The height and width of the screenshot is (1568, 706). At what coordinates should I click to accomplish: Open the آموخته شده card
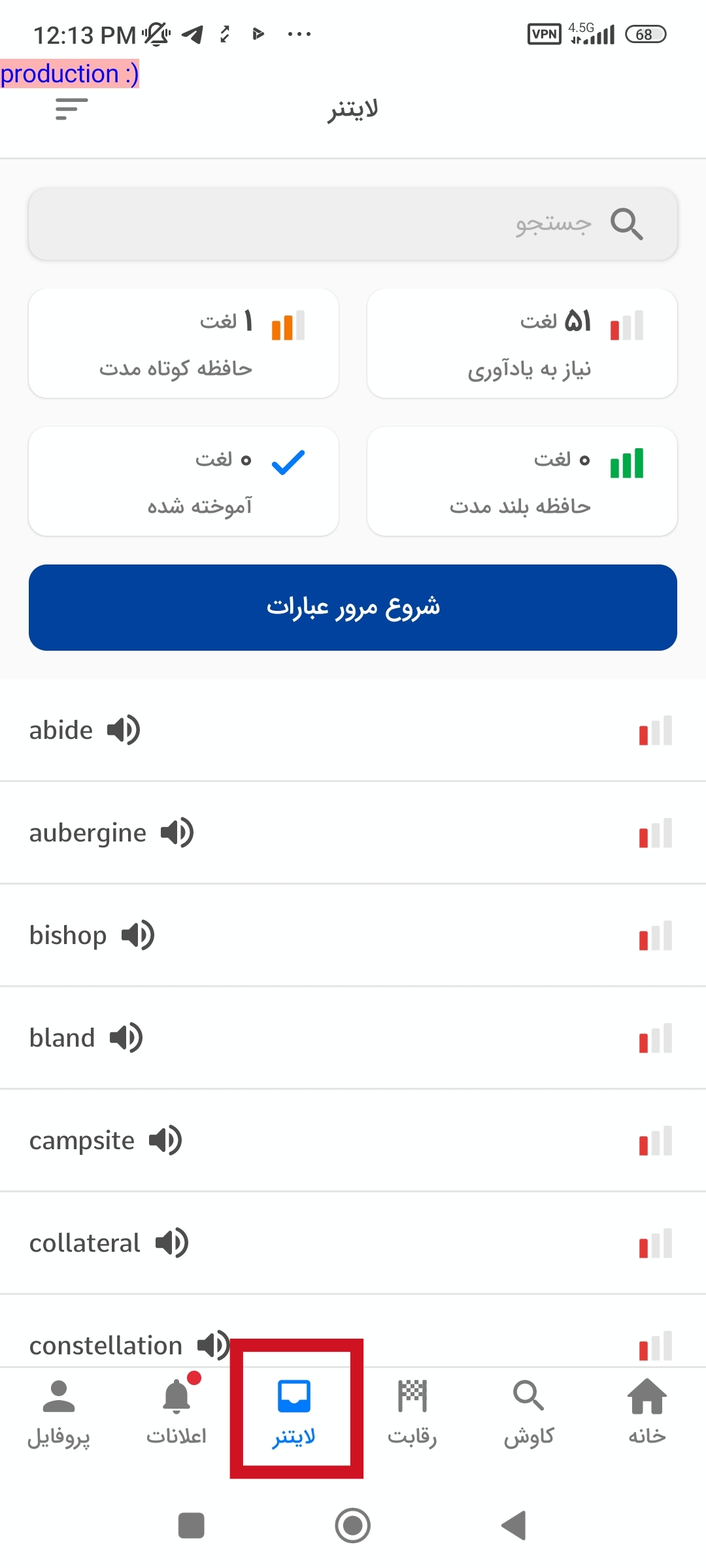pyautogui.click(x=184, y=482)
